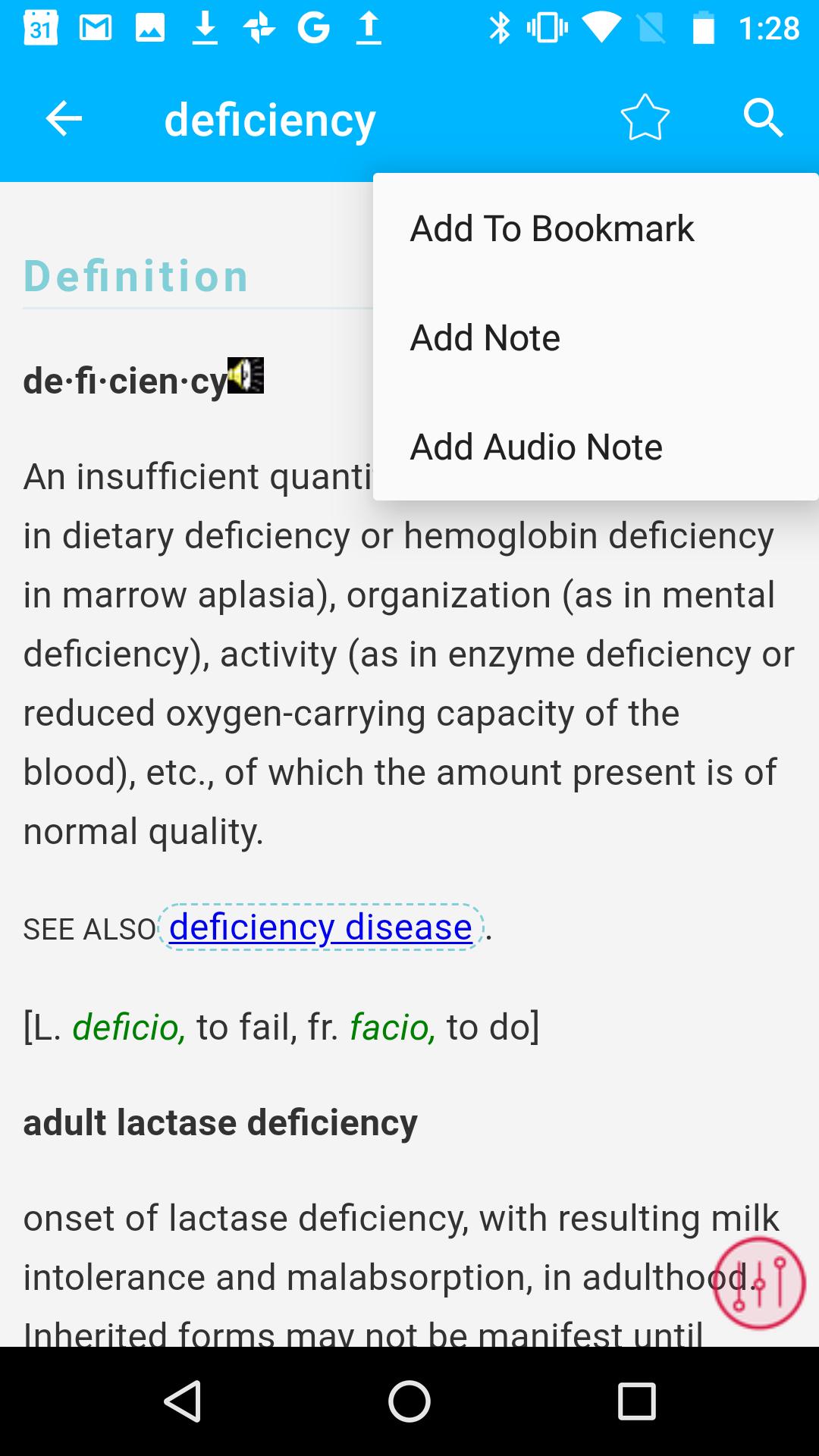Tap the system home button

point(409,1401)
